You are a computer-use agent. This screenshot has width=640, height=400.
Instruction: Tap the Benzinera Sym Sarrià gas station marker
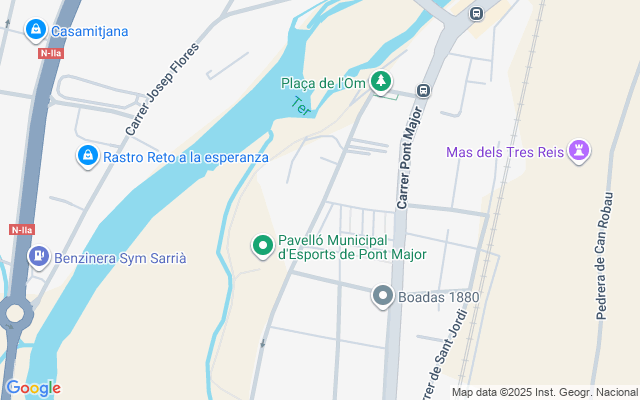[x=39, y=257]
